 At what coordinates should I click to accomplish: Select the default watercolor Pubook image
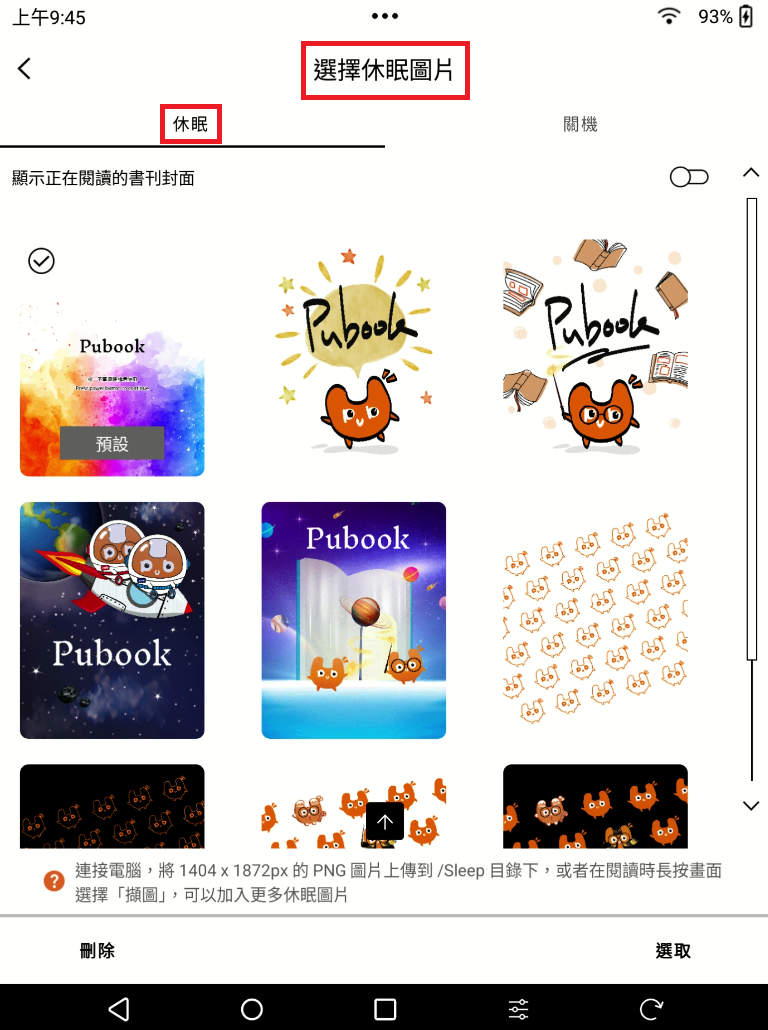coord(112,387)
